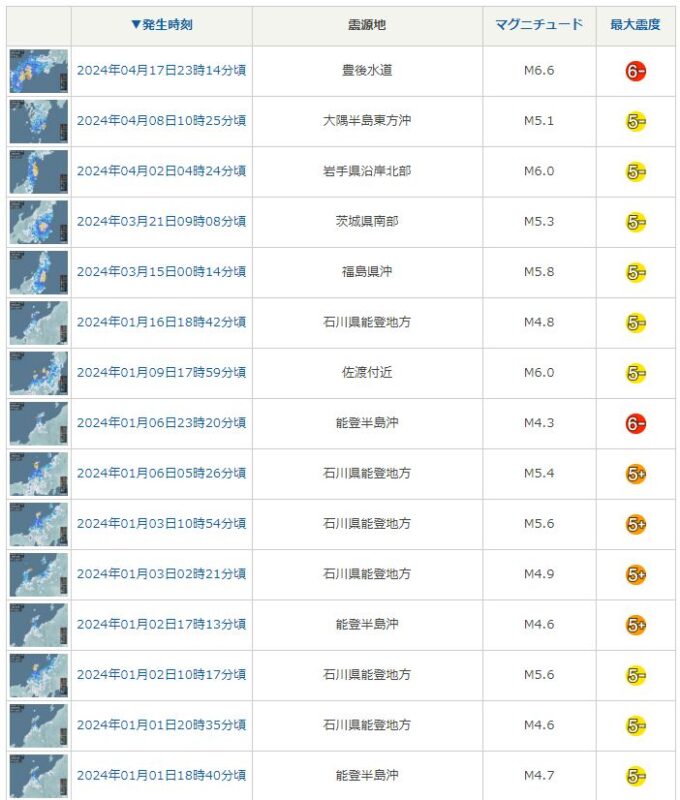The image size is (680, 800).
Task: Open the 2024年01月02日10時17分頃 earthquake link
Action: [x=161, y=674]
